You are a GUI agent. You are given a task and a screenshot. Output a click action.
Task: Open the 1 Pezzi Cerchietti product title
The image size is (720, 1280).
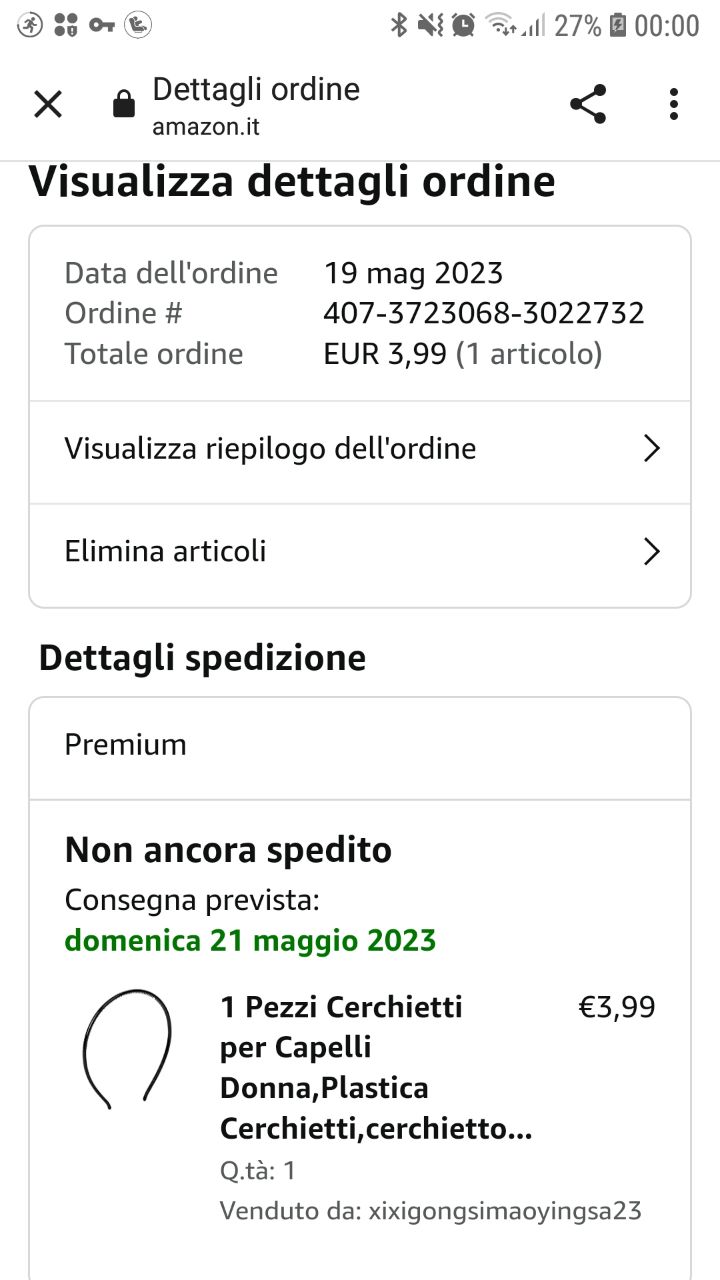click(x=374, y=1068)
